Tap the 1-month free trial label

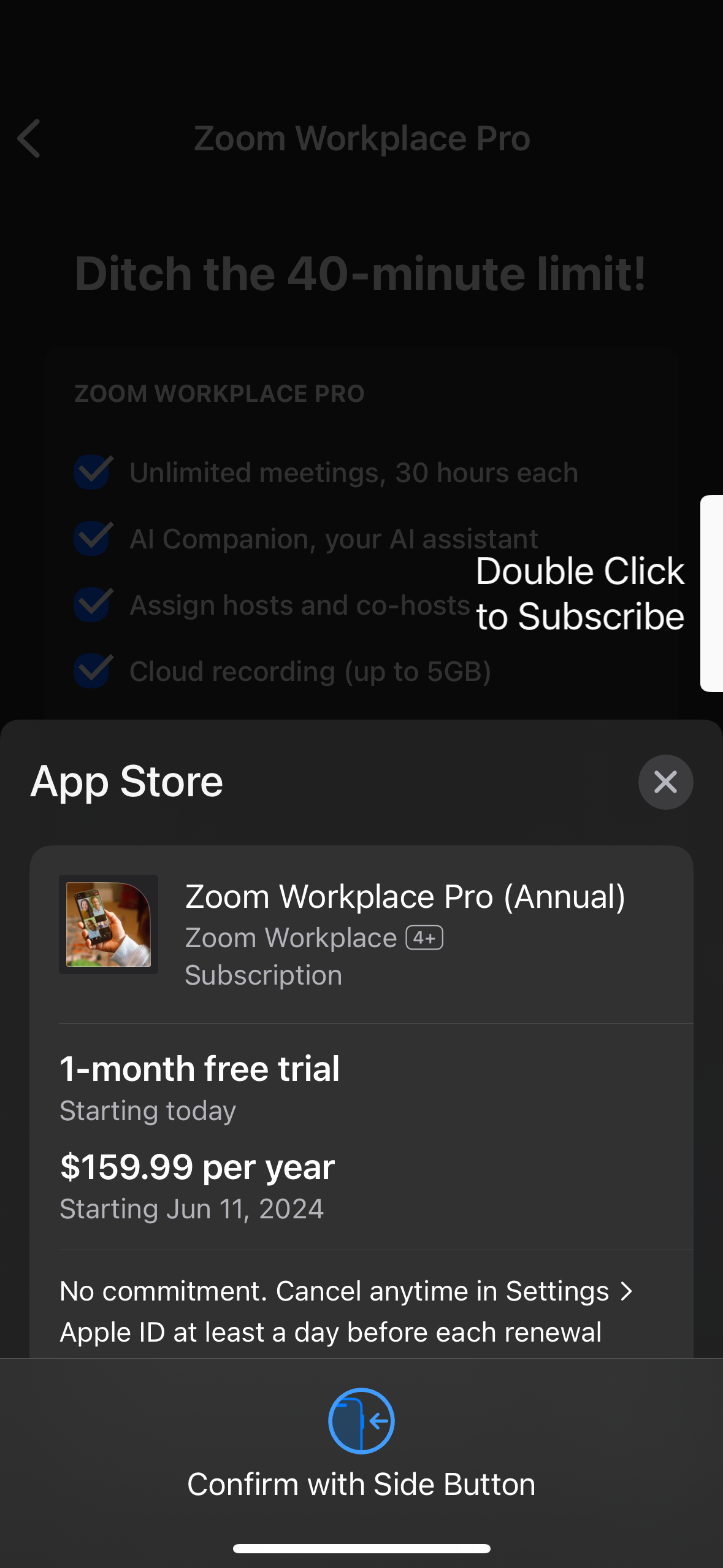[199, 1068]
